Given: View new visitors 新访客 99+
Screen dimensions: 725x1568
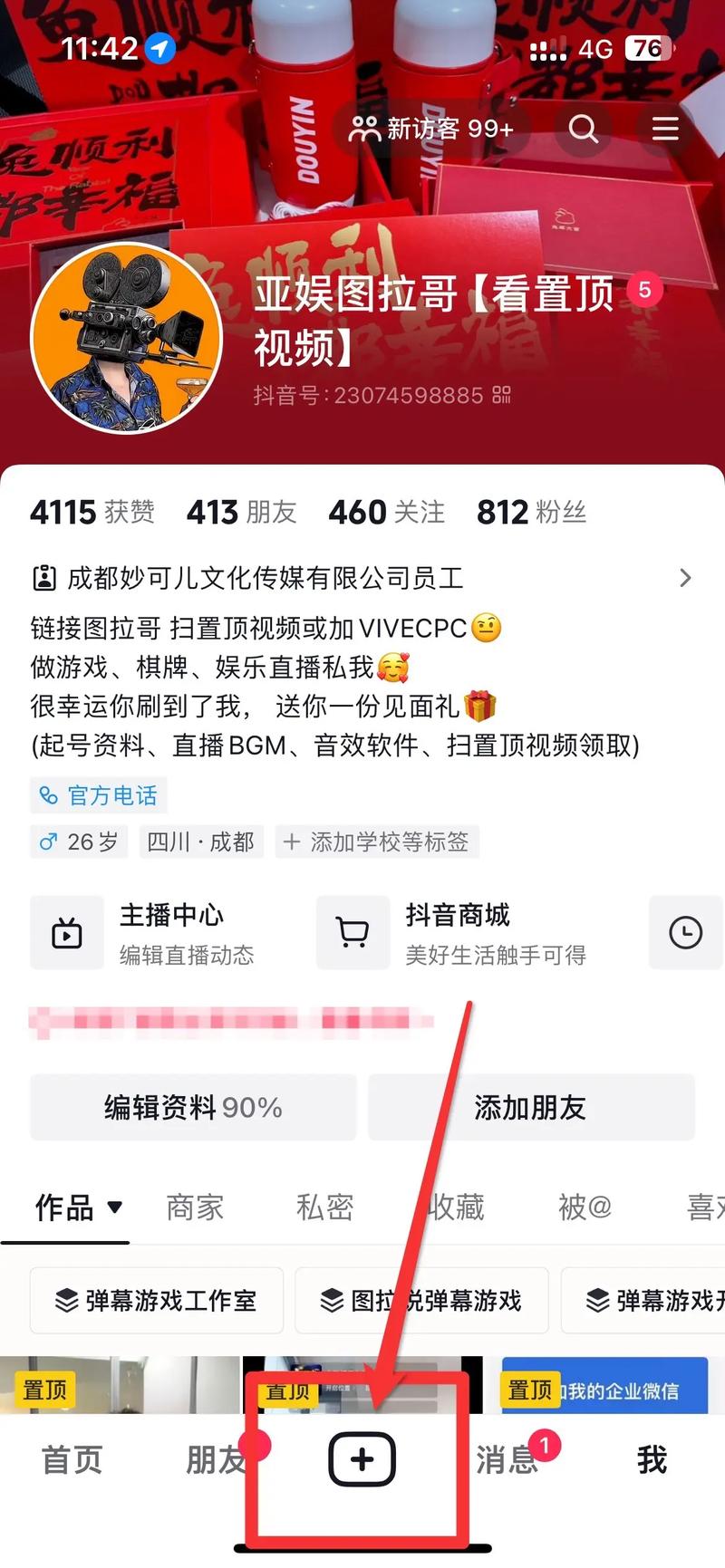Looking at the screenshot, I should pyautogui.click(x=431, y=130).
